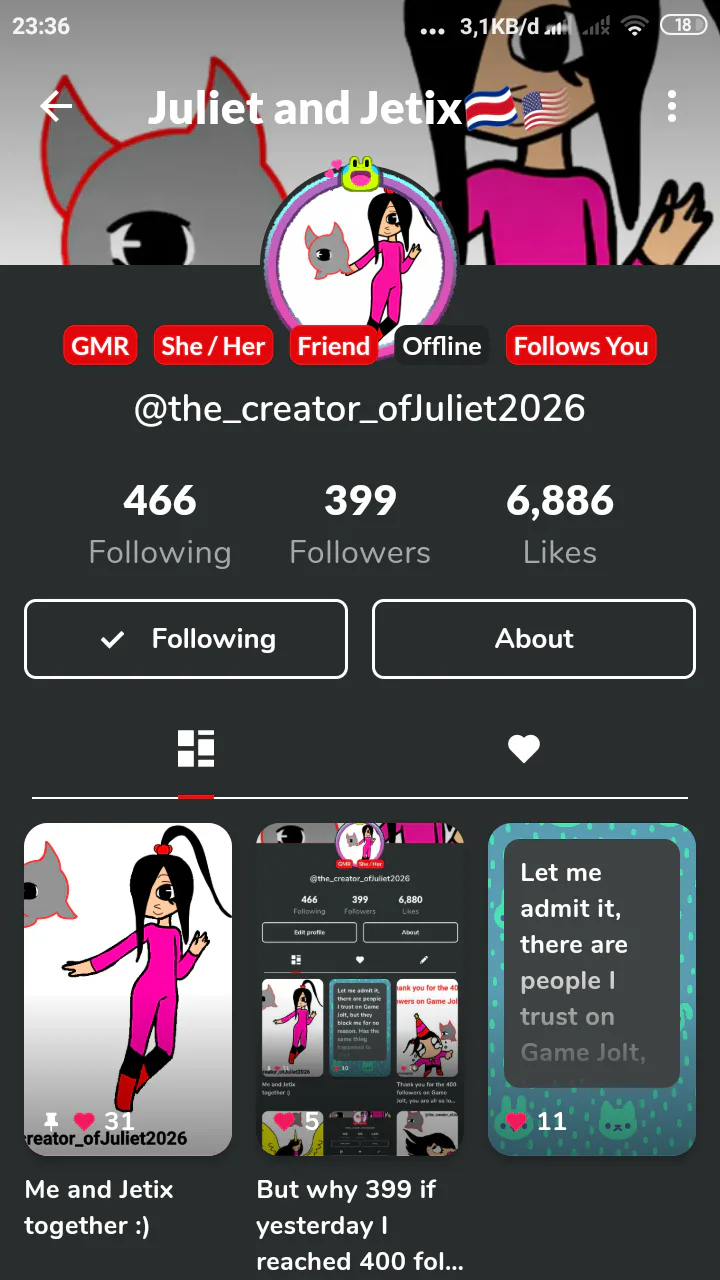Switch to the liked posts heart tab
The height and width of the screenshot is (1280, 720).
(x=524, y=748)
